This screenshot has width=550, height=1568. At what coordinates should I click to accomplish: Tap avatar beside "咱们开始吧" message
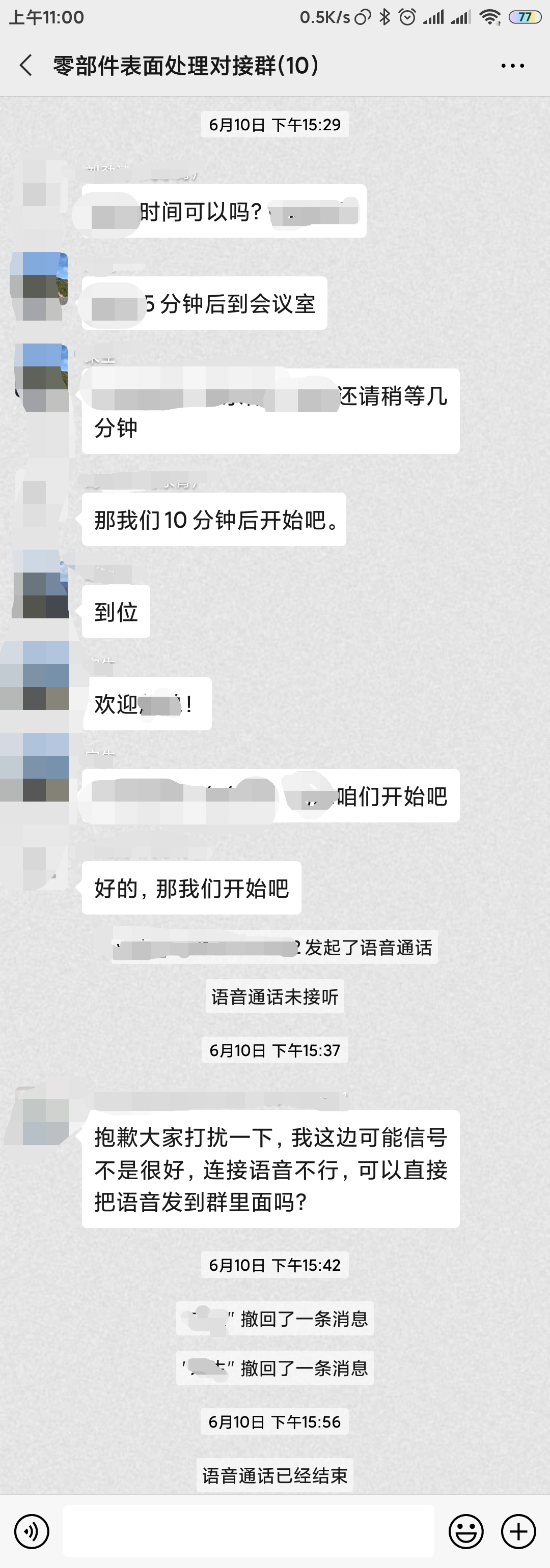40,767
